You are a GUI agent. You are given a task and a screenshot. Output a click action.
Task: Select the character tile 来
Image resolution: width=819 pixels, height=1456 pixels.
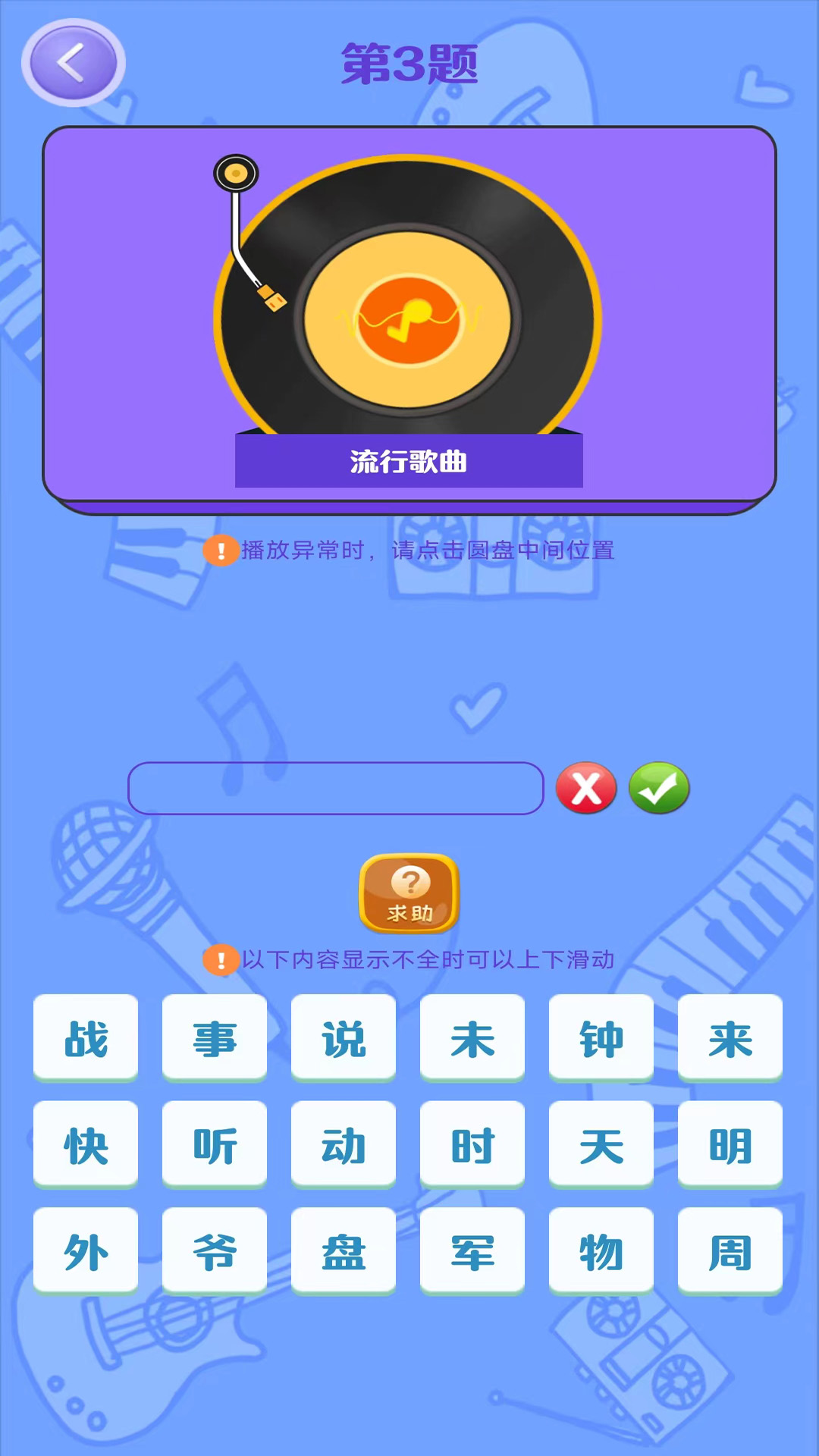coord(730,1039)
